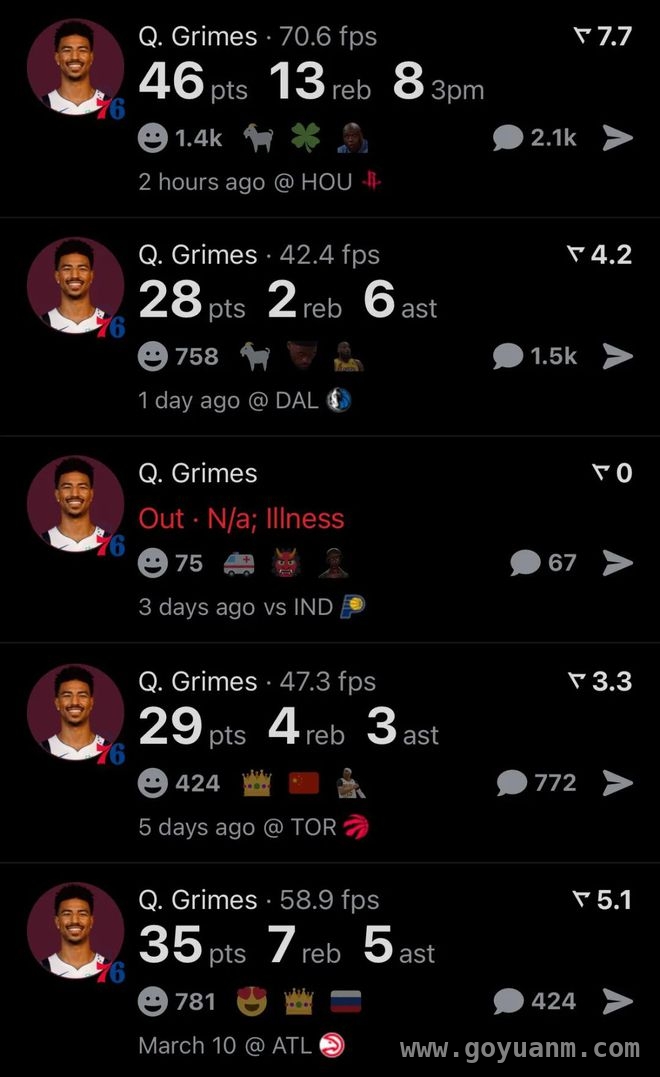Add reaction to the 28 pts game

coord(152,356)
